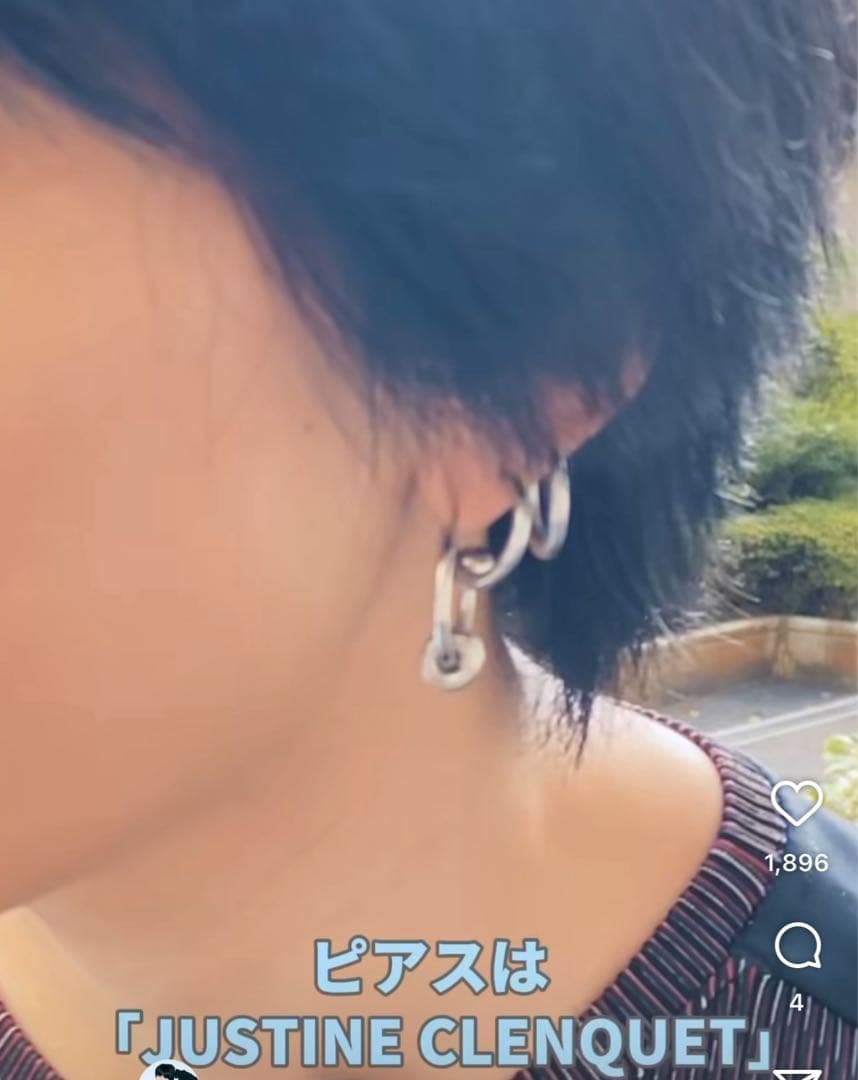The image size is (858, 1080).
Task: Open all 4 comments via the count
Action: [798, 1000]
